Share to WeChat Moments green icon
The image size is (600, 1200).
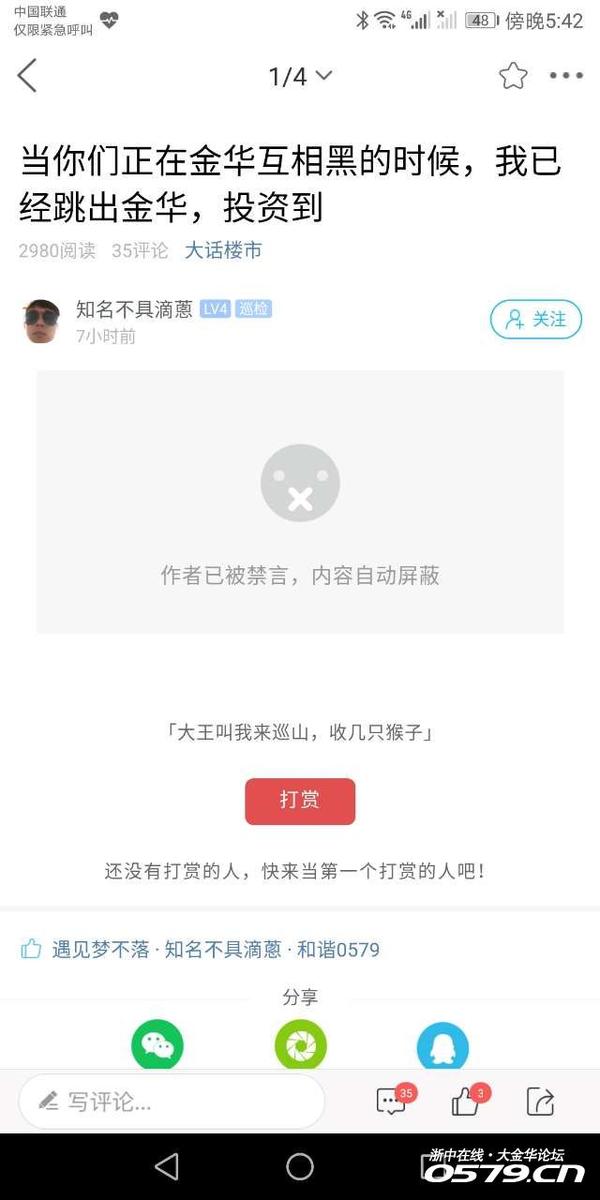click(x=300, y=1046)
